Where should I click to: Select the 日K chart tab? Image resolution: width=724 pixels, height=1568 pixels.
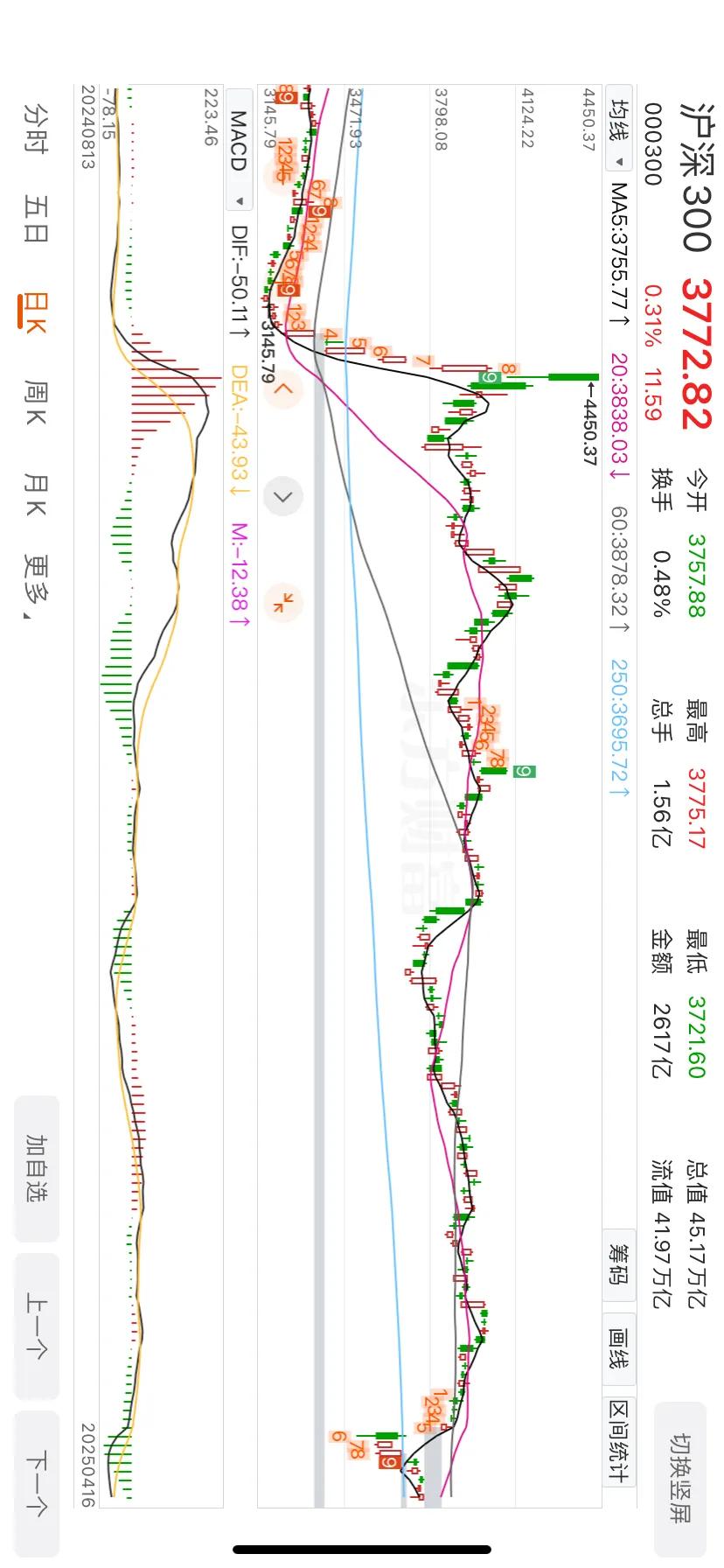click(36, 312)
